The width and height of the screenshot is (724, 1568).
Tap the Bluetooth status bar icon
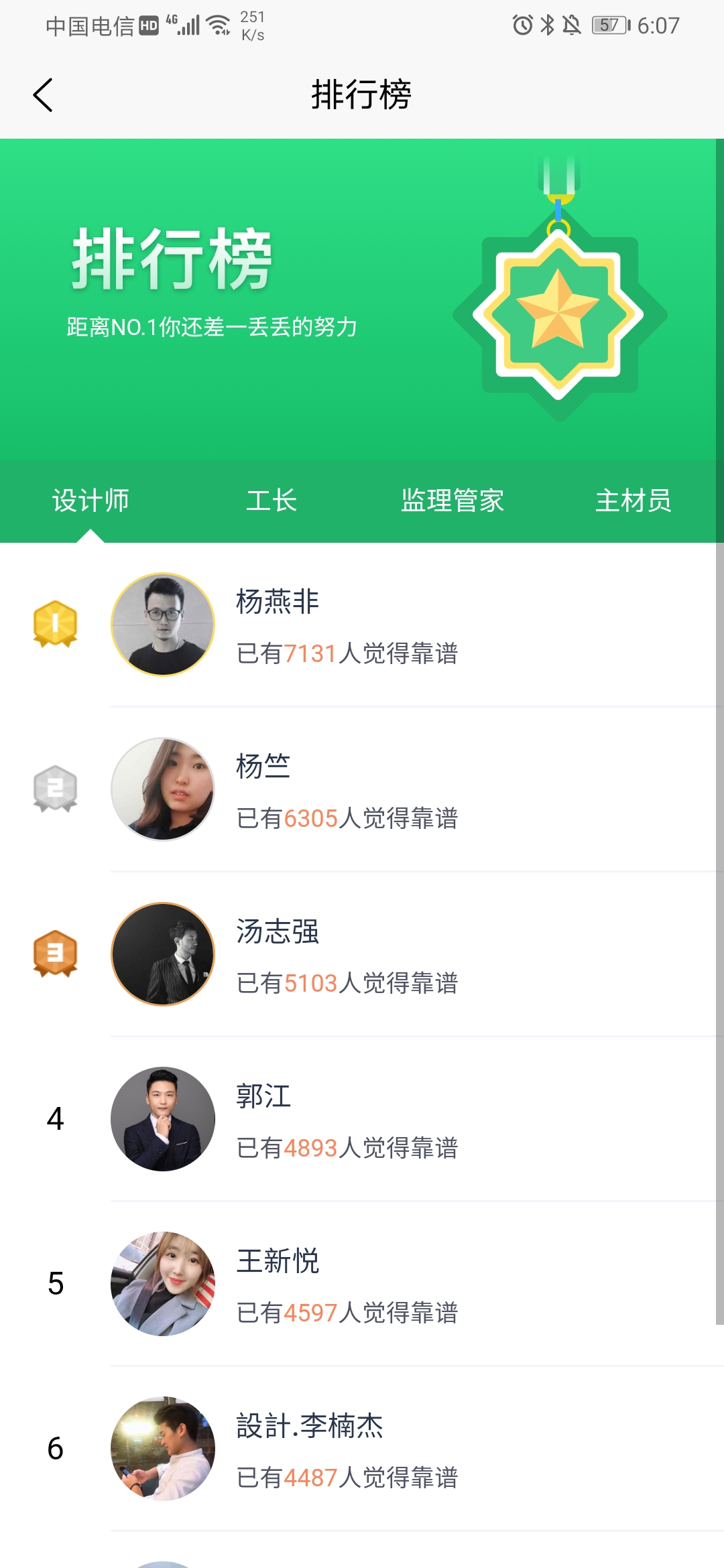(547, 25)
